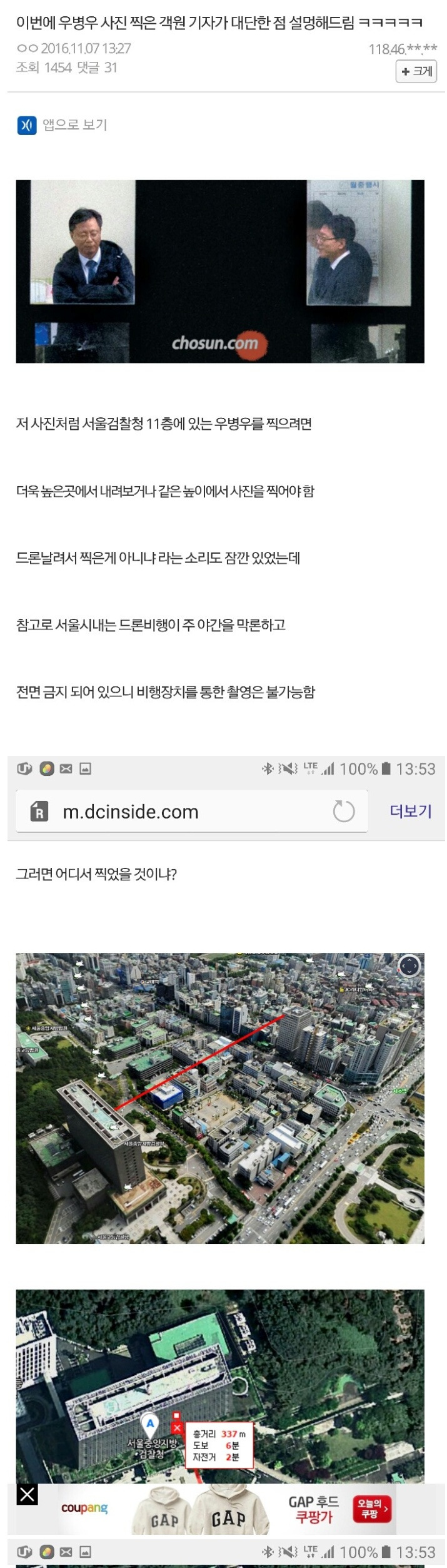Open the post via 앱으로 보기
The height and width of the screenshot is (1568, 447).
click(63, 125)
